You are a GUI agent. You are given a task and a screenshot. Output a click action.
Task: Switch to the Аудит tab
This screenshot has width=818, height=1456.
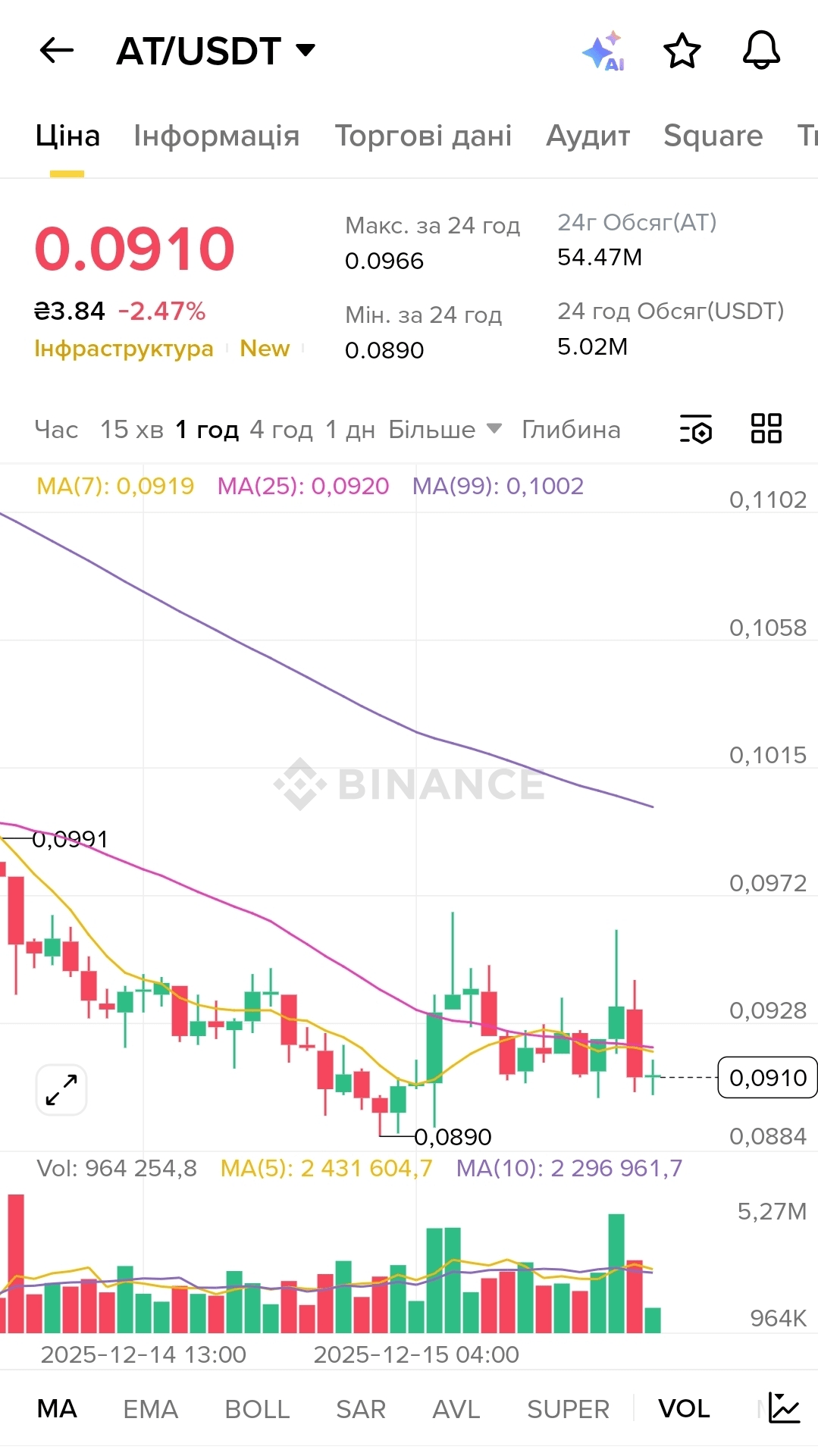point(588,136)
